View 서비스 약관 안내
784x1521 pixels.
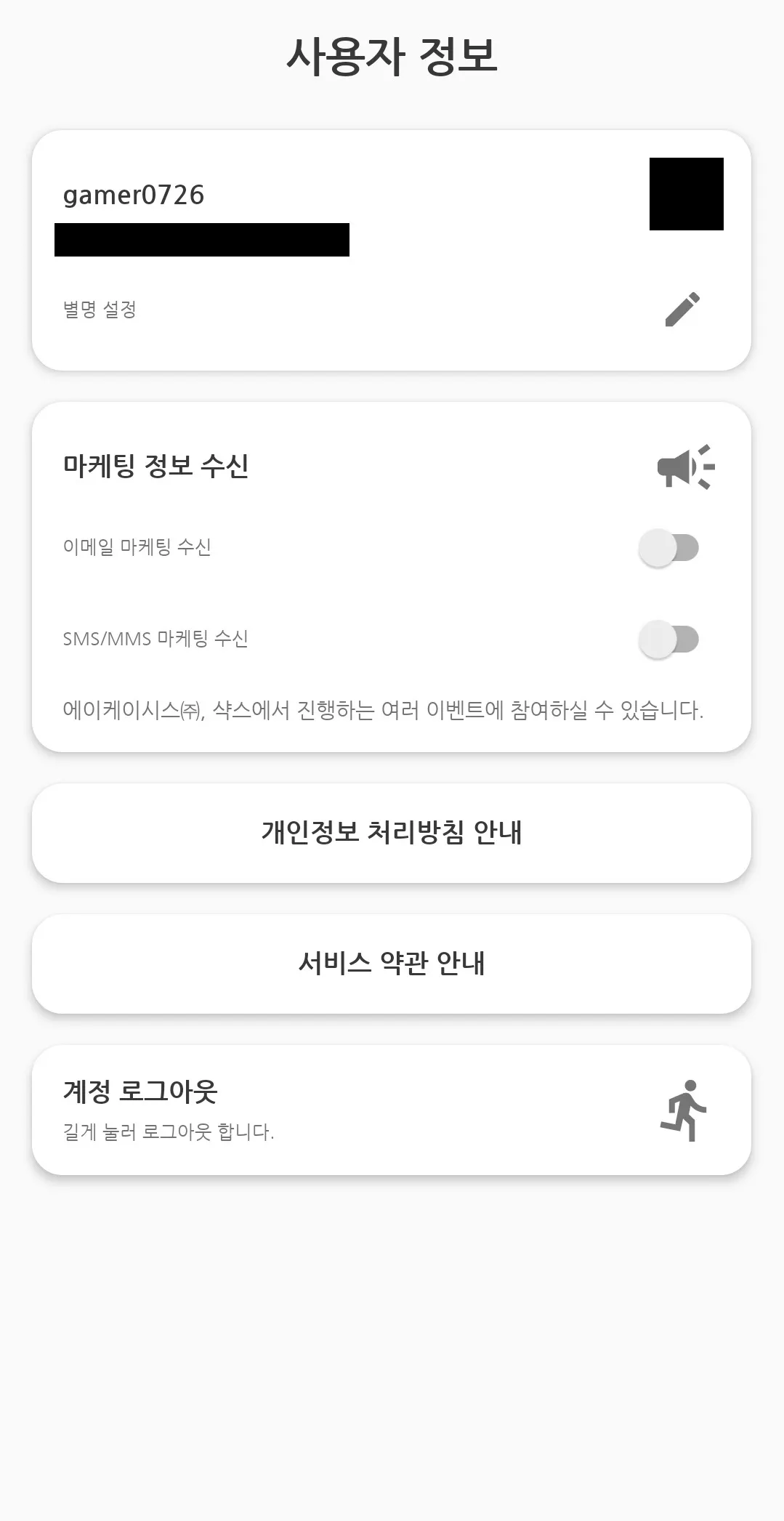[x=392, y=964]
